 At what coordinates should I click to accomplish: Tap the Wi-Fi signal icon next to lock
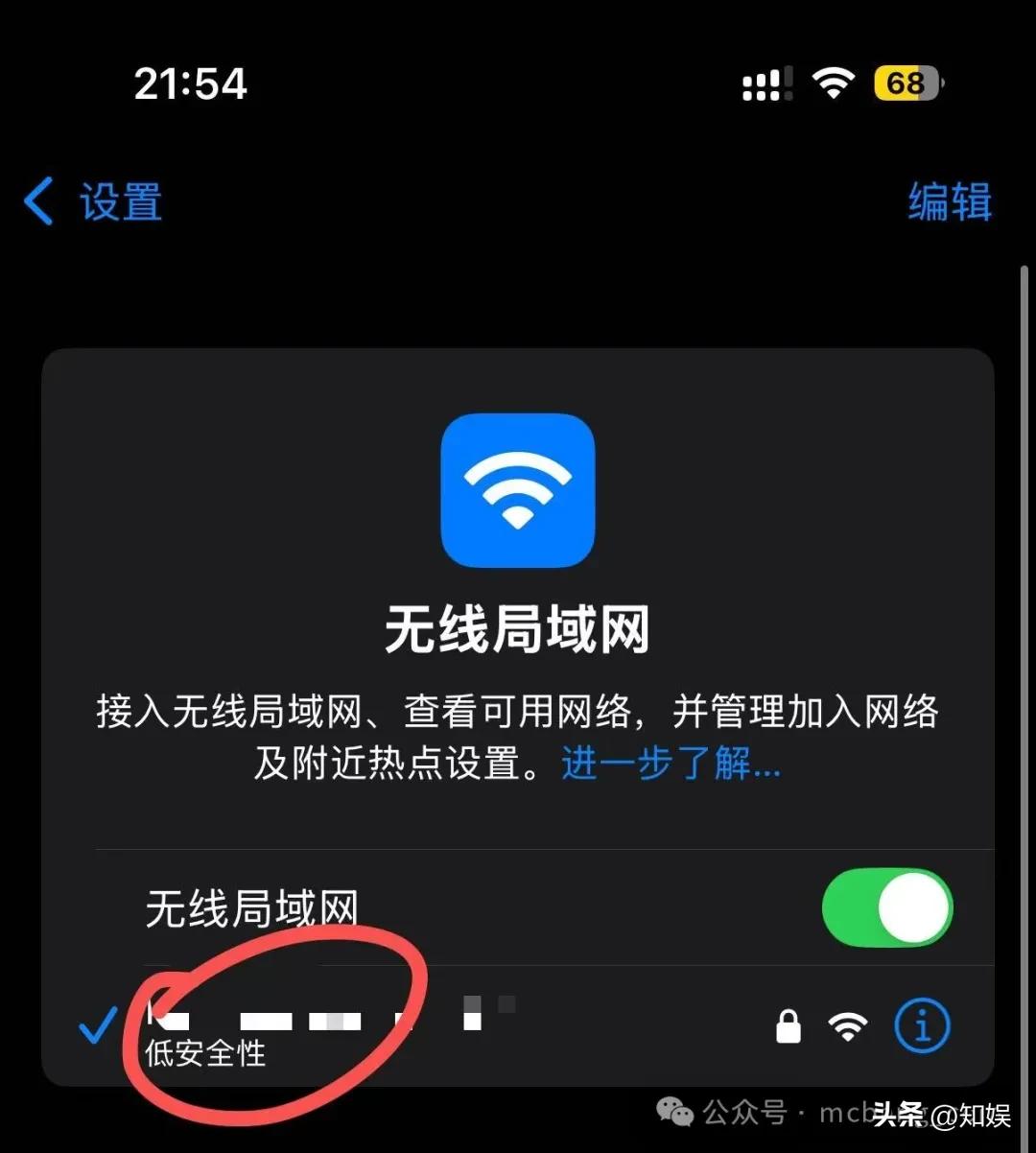pyautogui.click(x=848, y=1024)
